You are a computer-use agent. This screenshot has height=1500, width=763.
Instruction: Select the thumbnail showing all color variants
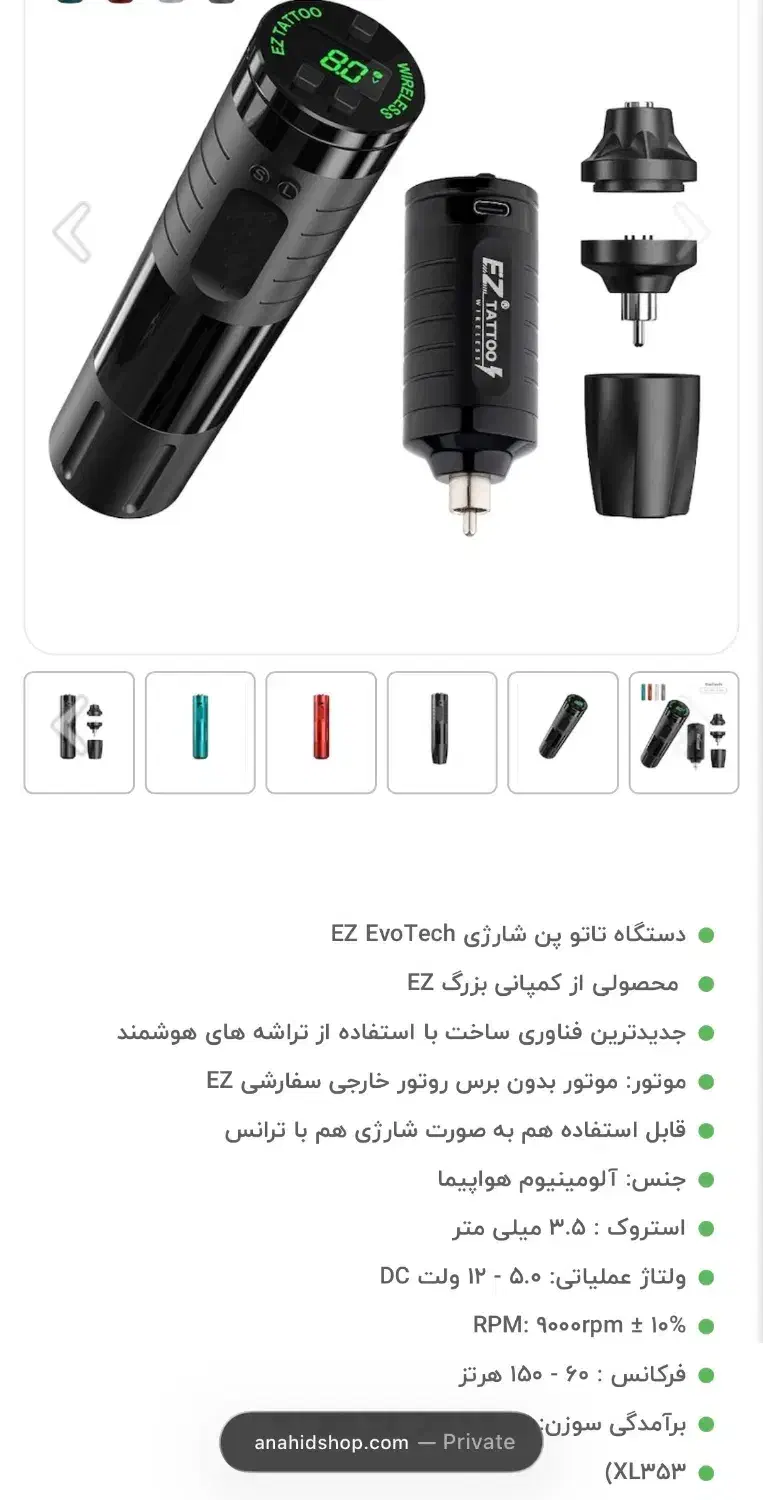point(684,732)
